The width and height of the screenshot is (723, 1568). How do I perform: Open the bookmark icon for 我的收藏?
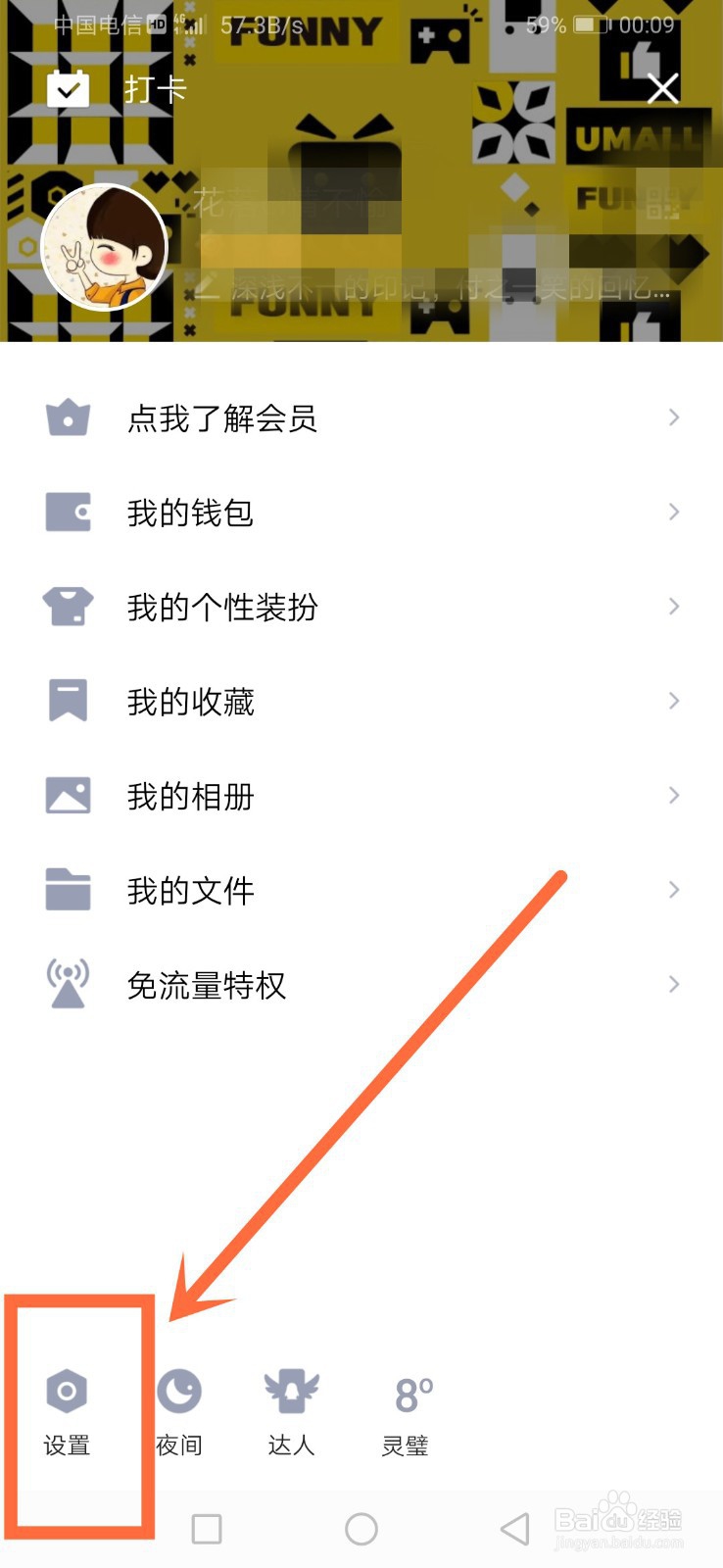coord(66,701)
